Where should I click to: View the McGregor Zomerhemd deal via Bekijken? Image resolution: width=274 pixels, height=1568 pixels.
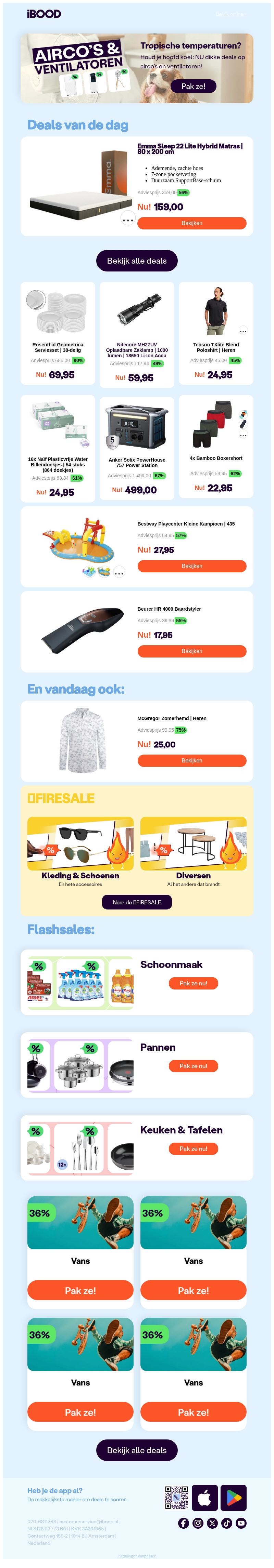tap(191, 760)
